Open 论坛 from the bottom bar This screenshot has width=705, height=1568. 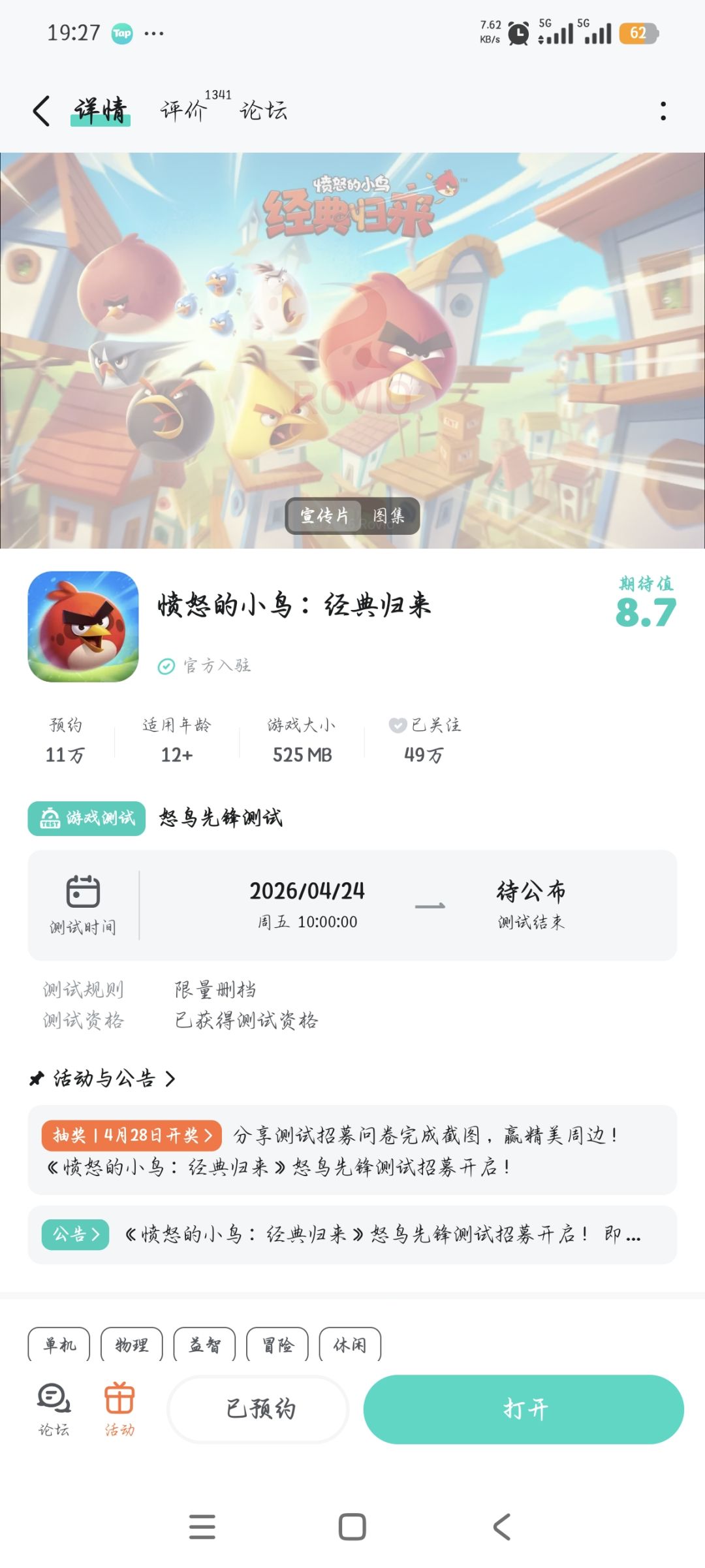tap(54, 1410)
